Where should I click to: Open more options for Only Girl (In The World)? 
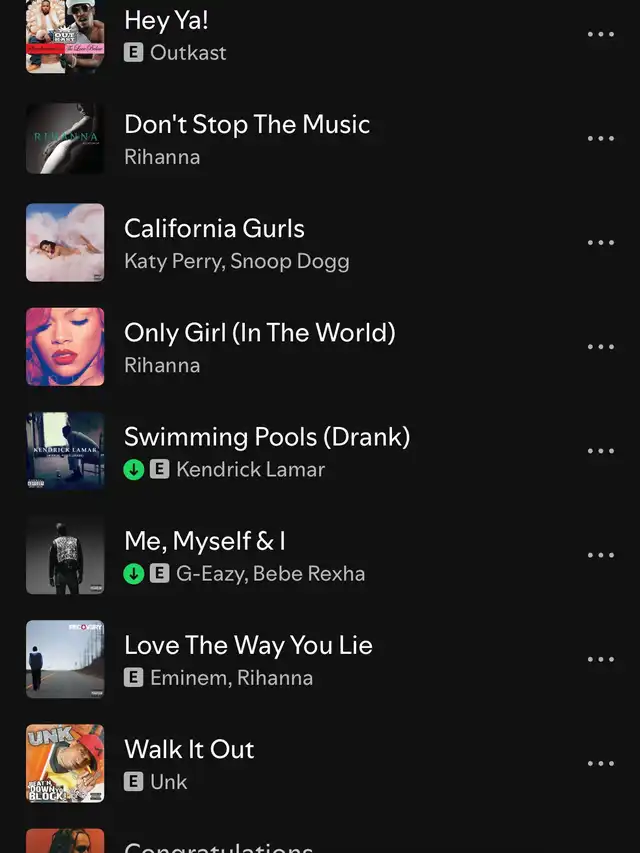coord(600,347)
